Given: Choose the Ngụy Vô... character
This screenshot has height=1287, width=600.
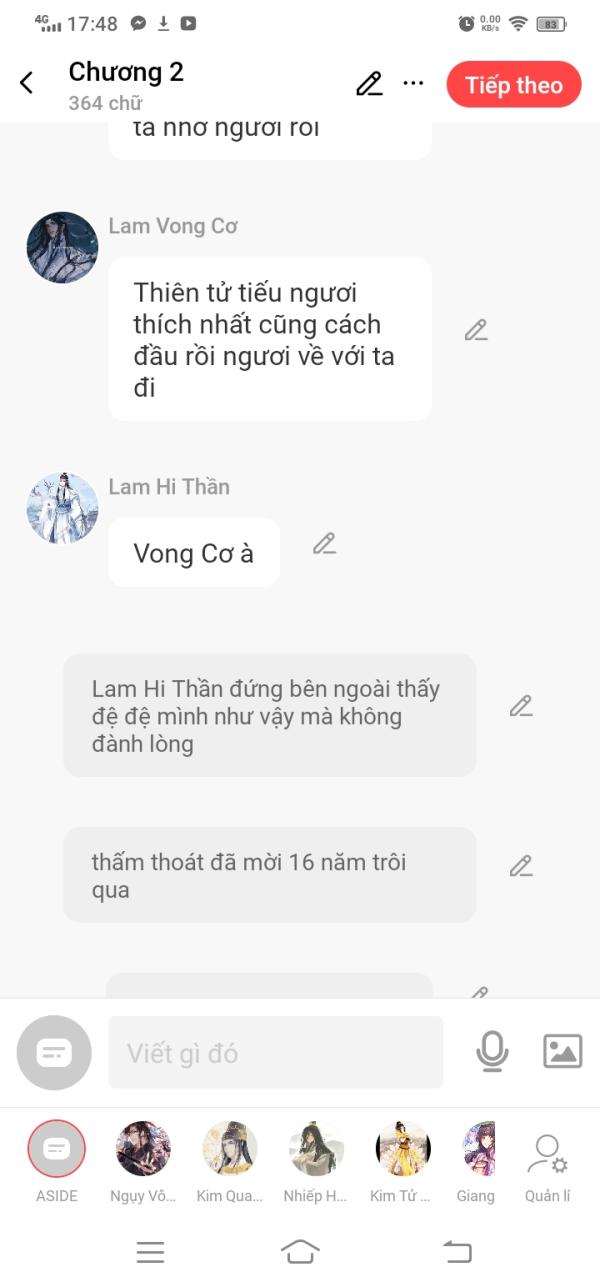Looking at the screenshot, I should pos(143,1149).
